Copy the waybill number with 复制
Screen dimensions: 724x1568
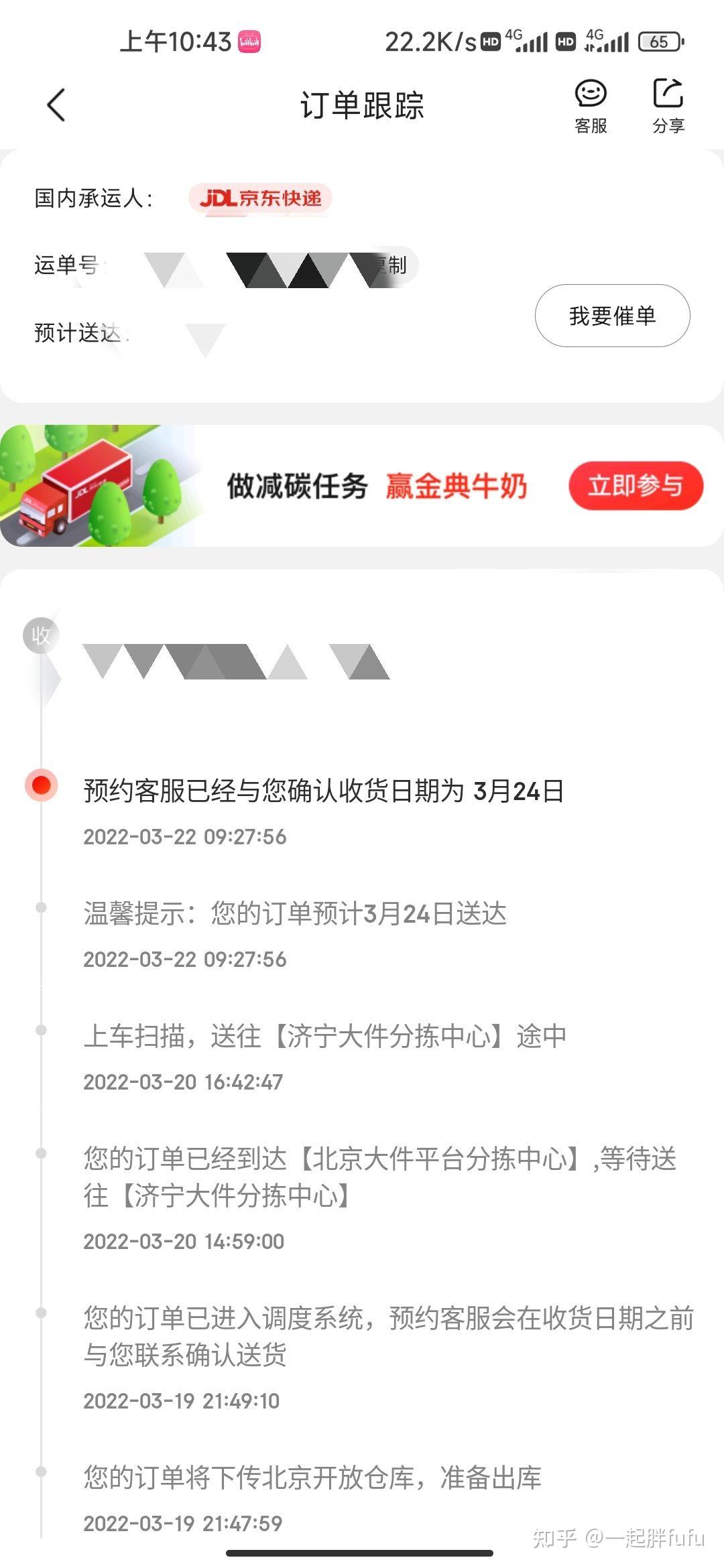(x=396, y=265)
